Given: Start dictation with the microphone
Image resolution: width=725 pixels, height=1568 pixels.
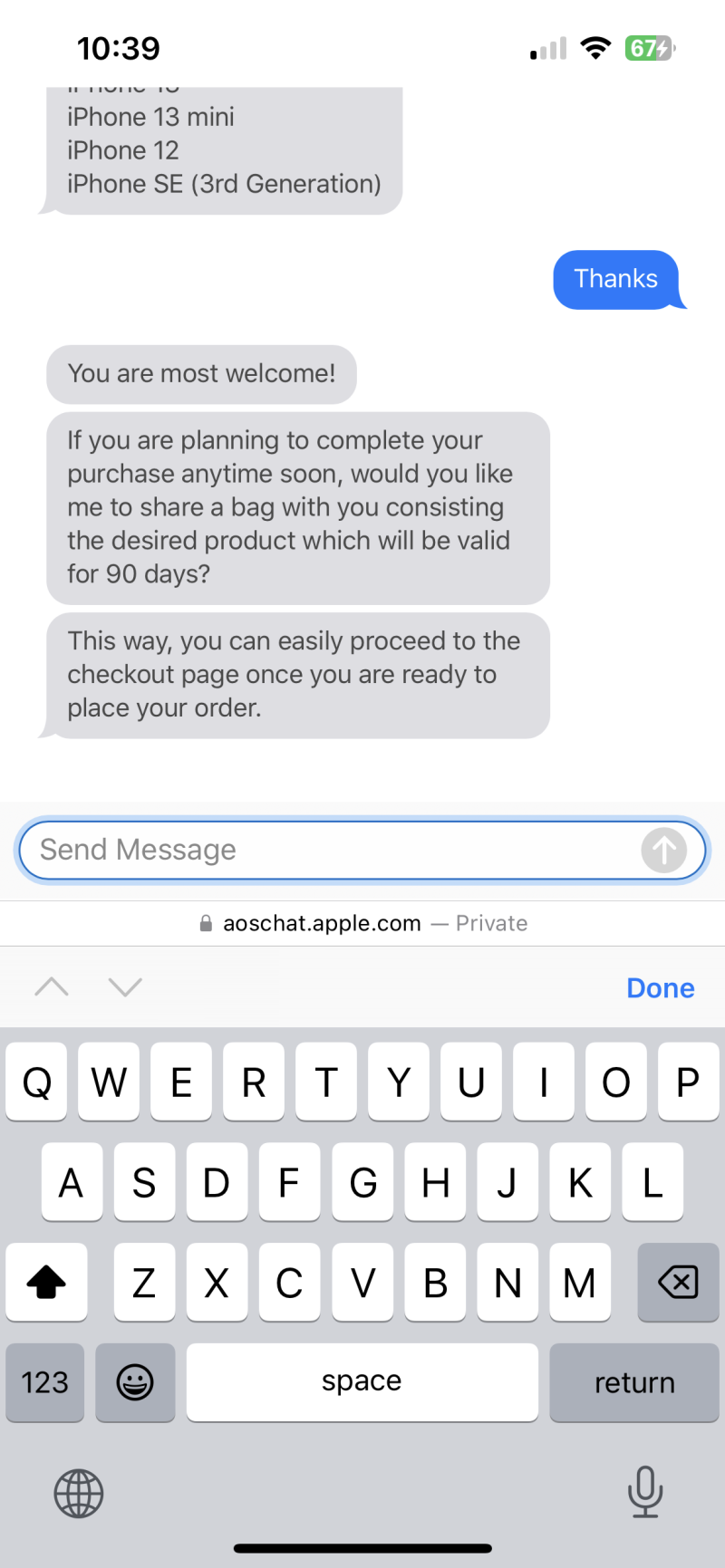Looking at the screenshot, I should tap(644, 1491).
